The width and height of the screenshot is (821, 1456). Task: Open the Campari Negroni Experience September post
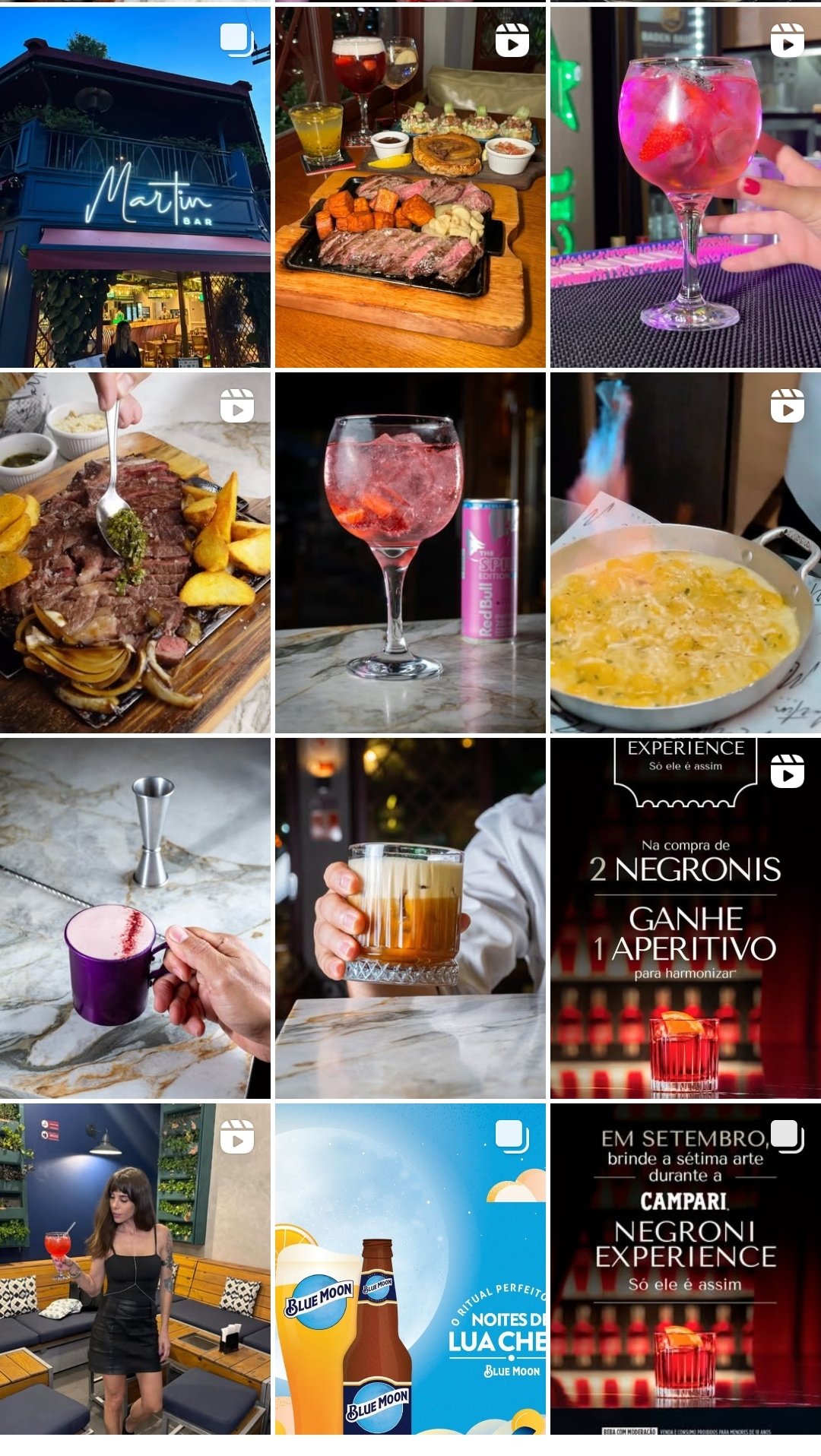[x=686, y=1269]
